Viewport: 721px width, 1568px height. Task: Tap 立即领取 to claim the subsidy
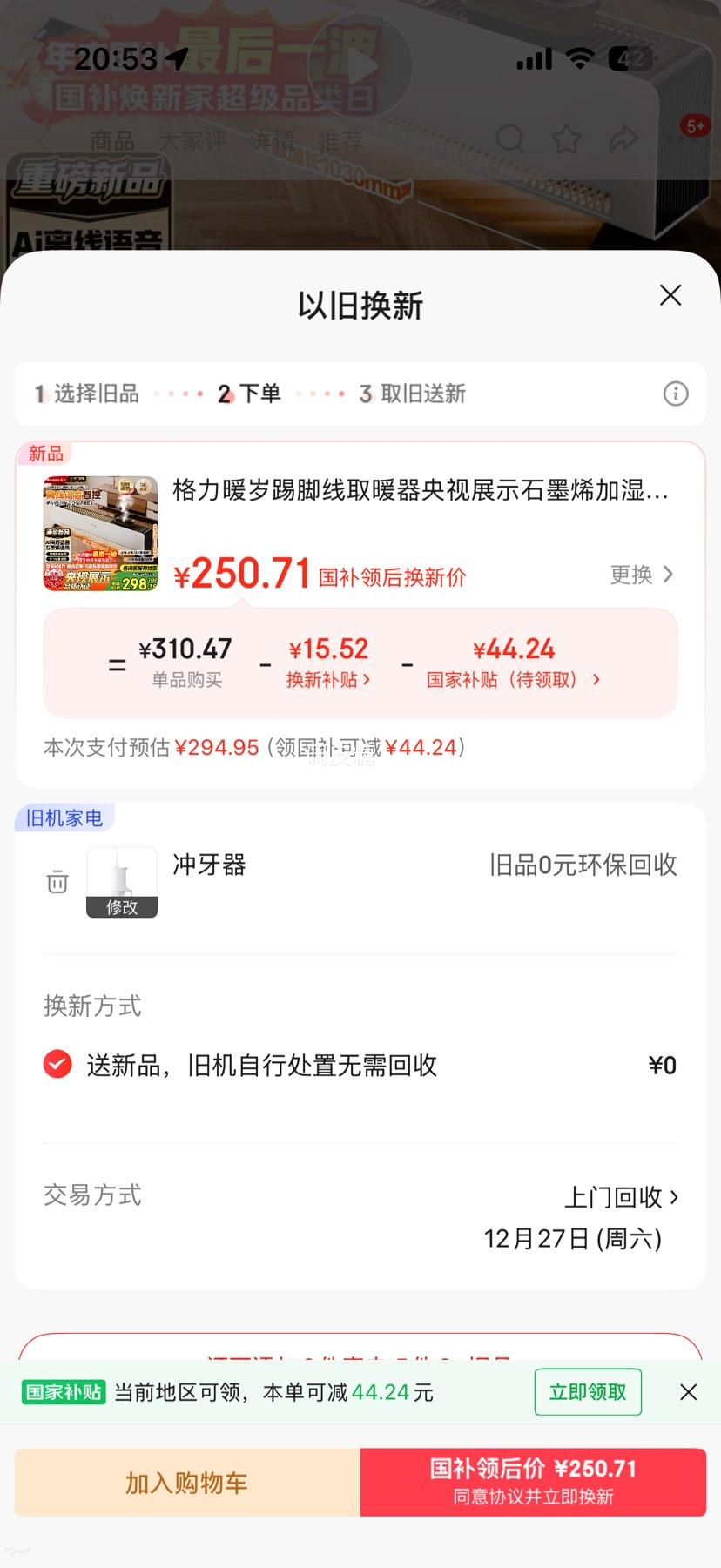(587, 1391)
